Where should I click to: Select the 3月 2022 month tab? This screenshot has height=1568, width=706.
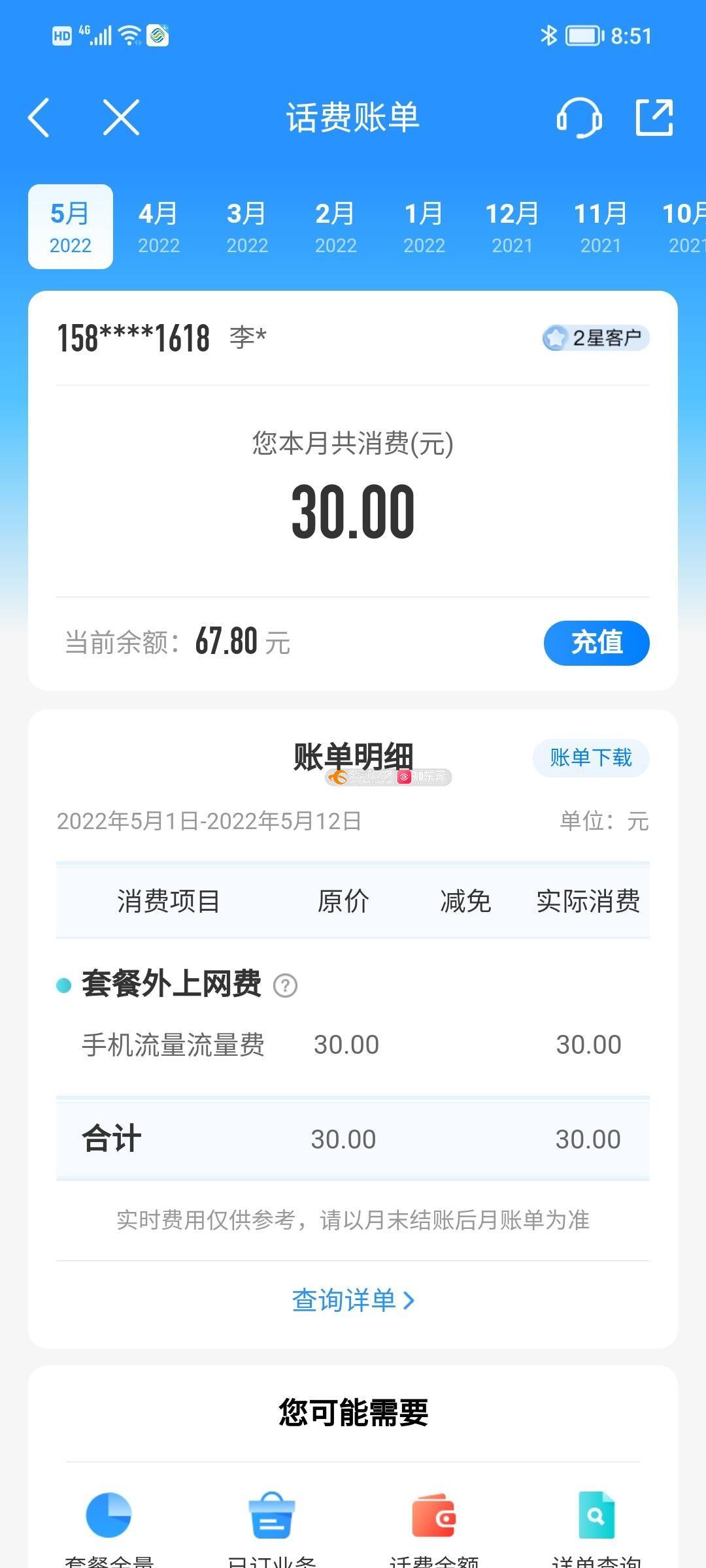pos(247,227)
